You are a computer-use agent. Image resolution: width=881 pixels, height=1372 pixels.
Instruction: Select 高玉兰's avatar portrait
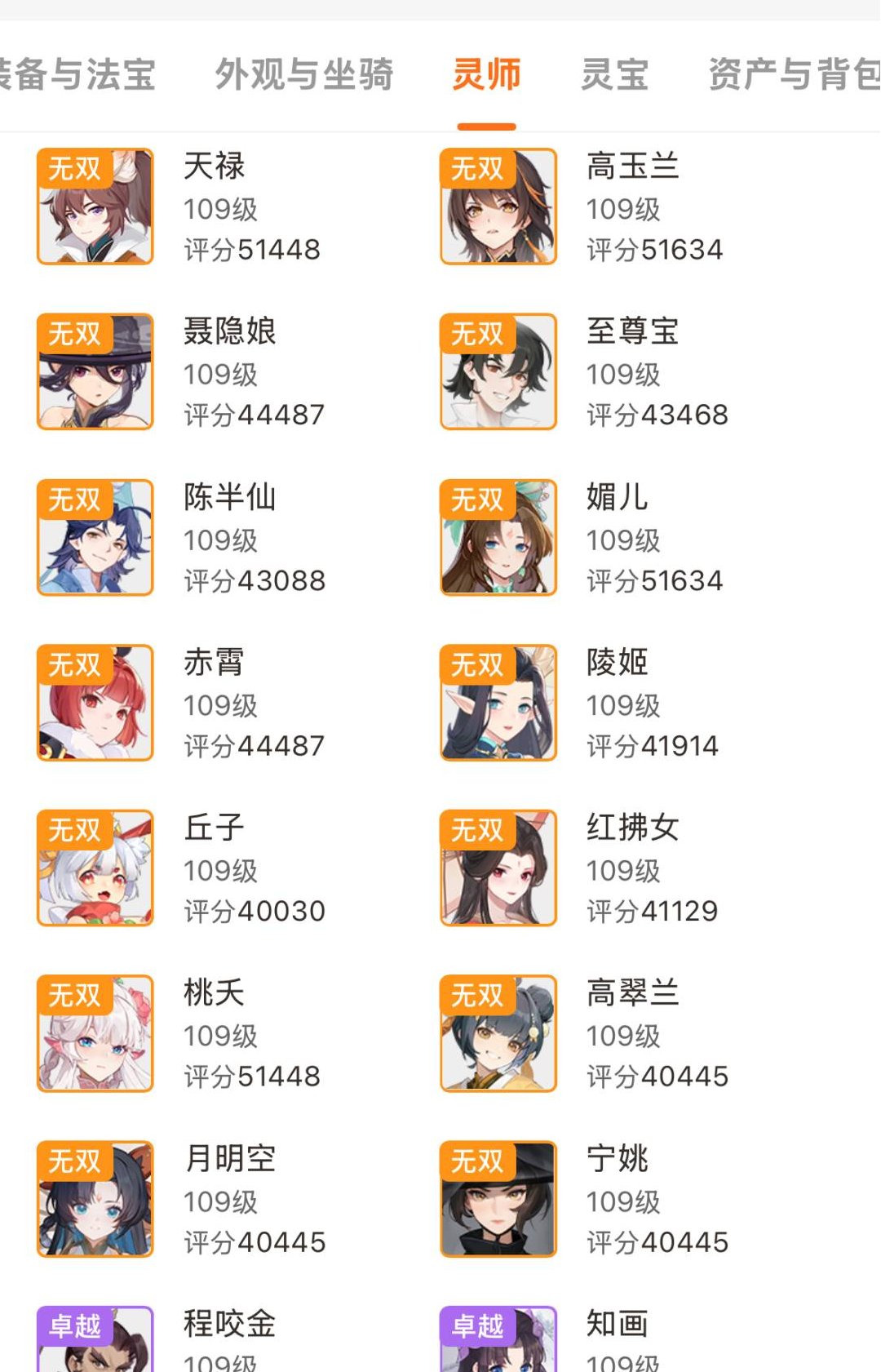(x=498, y=206)
